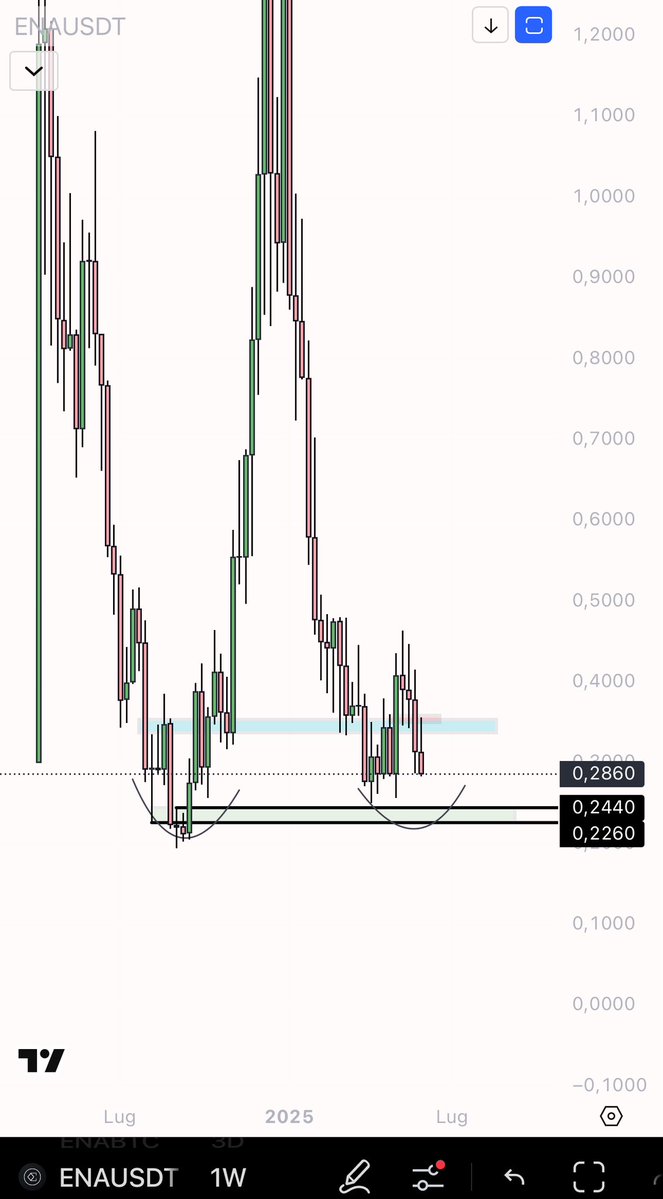Undo the last chart action

tap(515, 1176)
